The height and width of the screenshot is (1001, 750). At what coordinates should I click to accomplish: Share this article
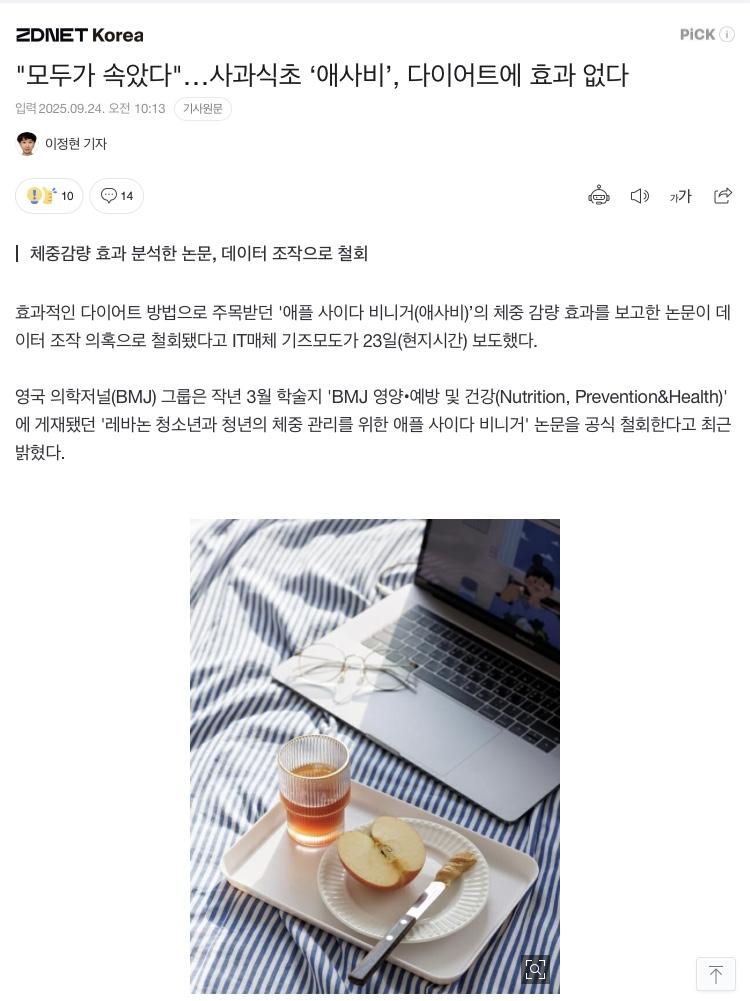click(723, 196)
